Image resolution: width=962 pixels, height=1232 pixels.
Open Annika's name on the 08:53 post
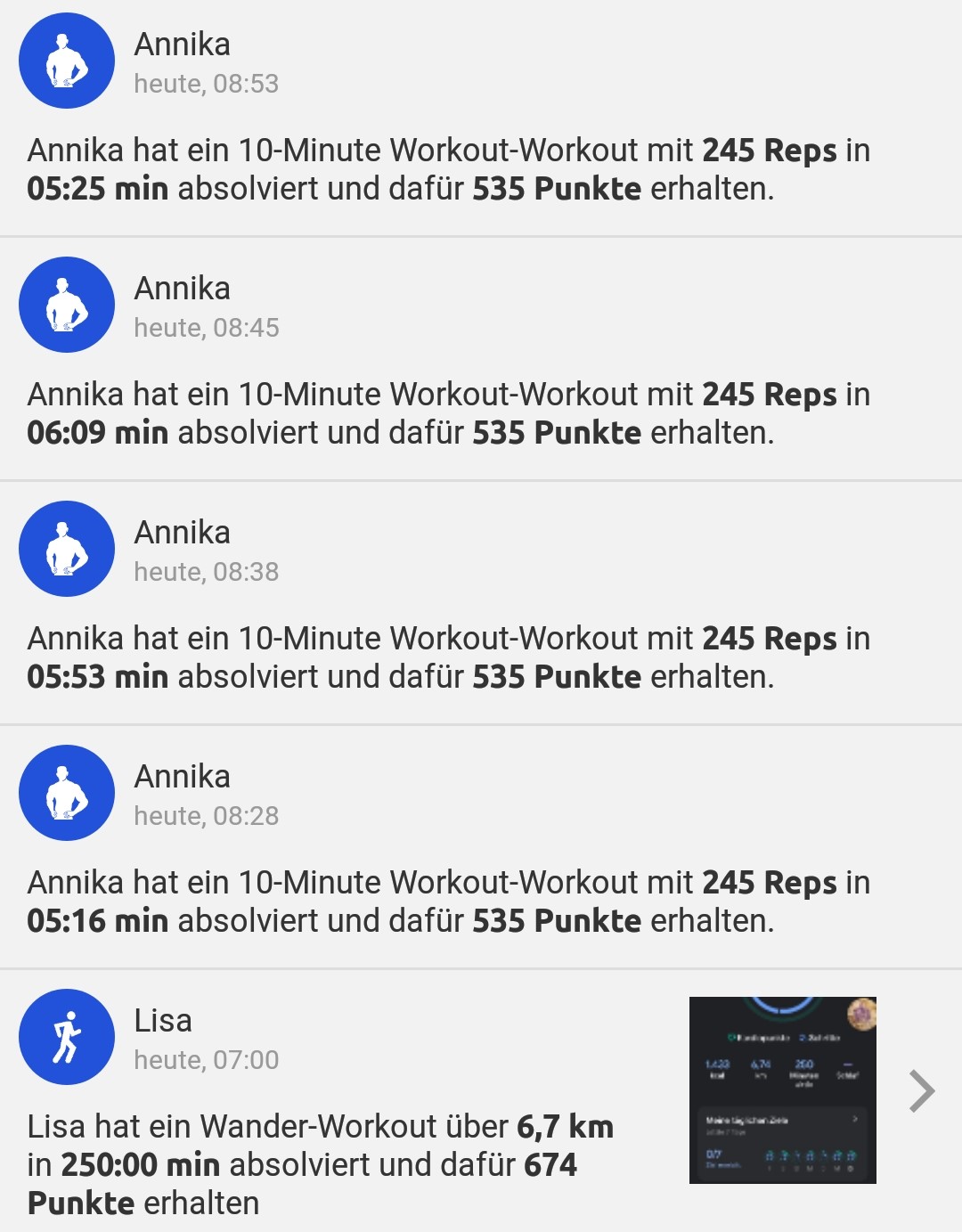[182, 45]
